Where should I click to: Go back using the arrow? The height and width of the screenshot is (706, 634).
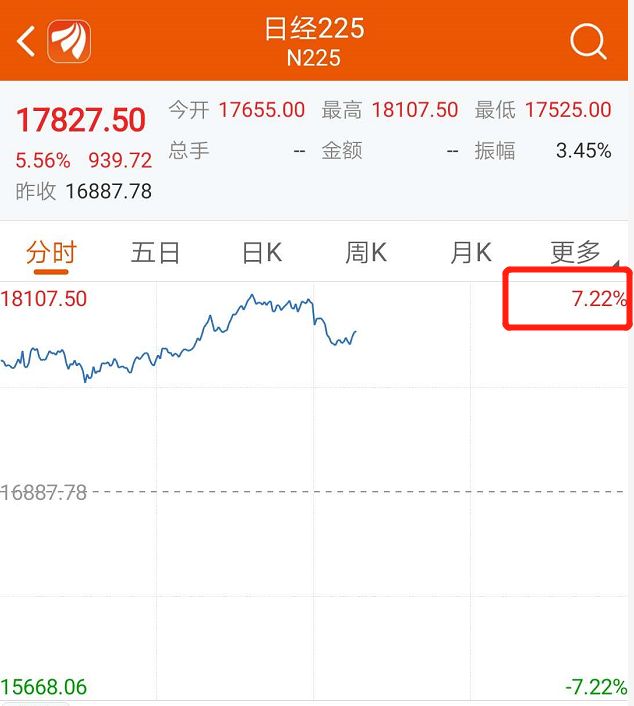[x=26, y=41]
